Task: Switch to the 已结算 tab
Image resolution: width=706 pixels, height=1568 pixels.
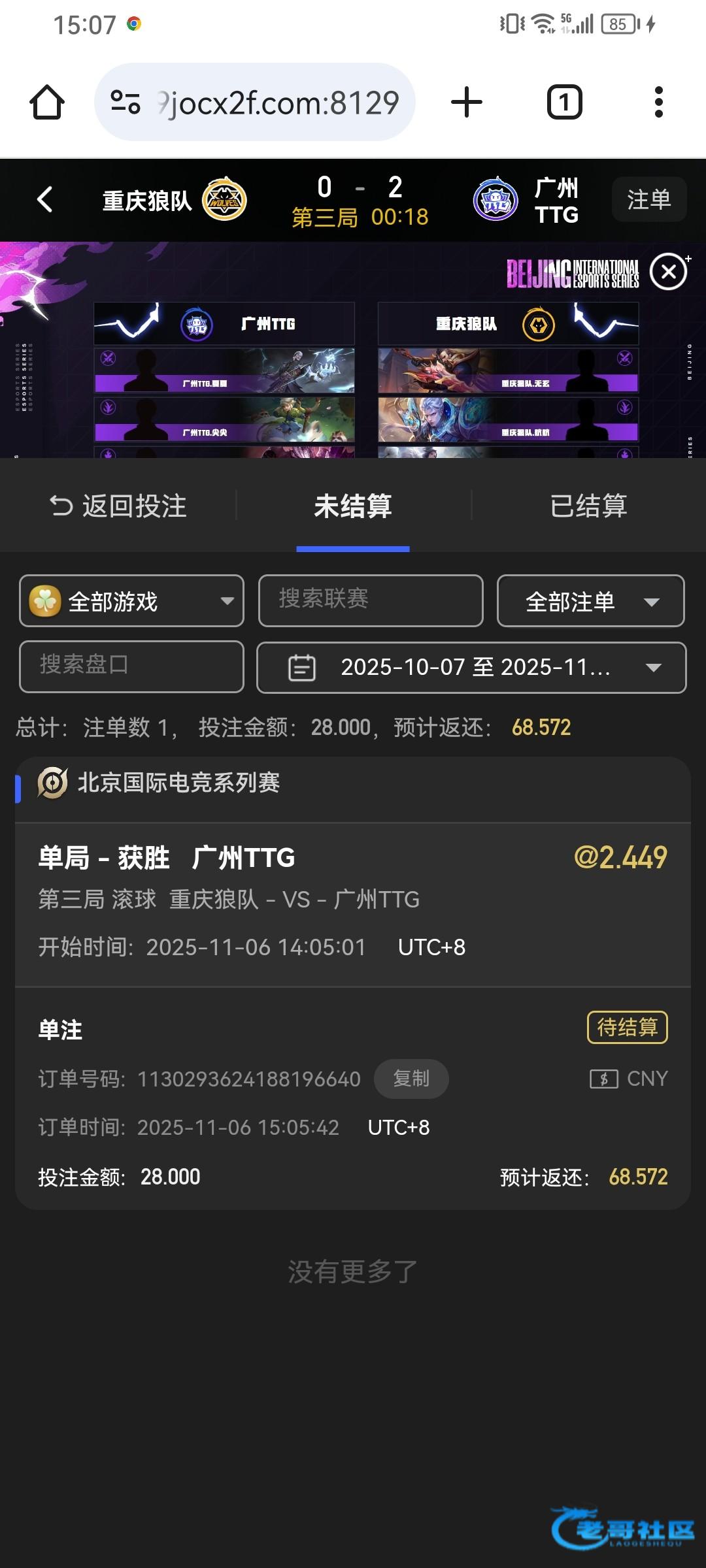Action: (x=588, y=506)
